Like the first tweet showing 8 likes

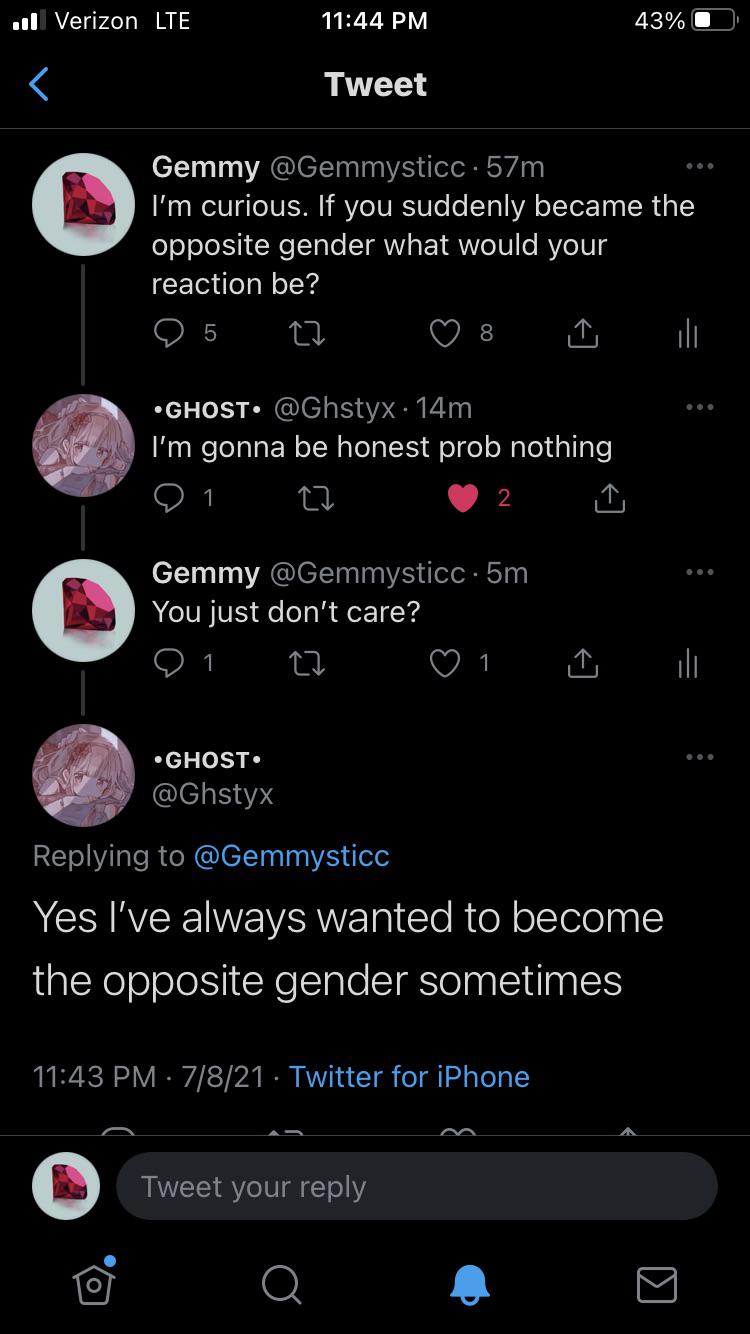(444, 333)
